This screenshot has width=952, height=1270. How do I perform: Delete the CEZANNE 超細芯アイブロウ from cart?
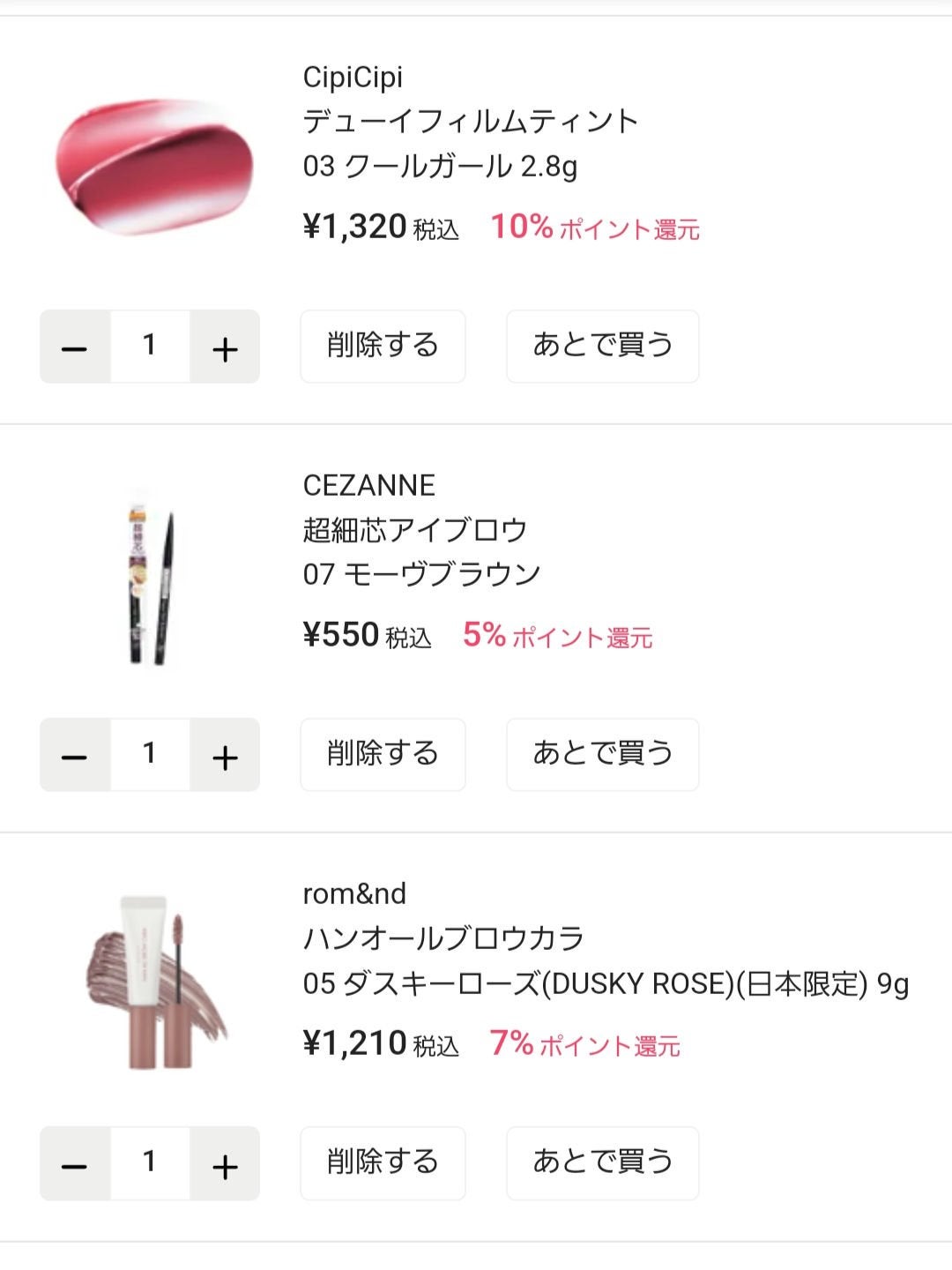tap(383, 755)
